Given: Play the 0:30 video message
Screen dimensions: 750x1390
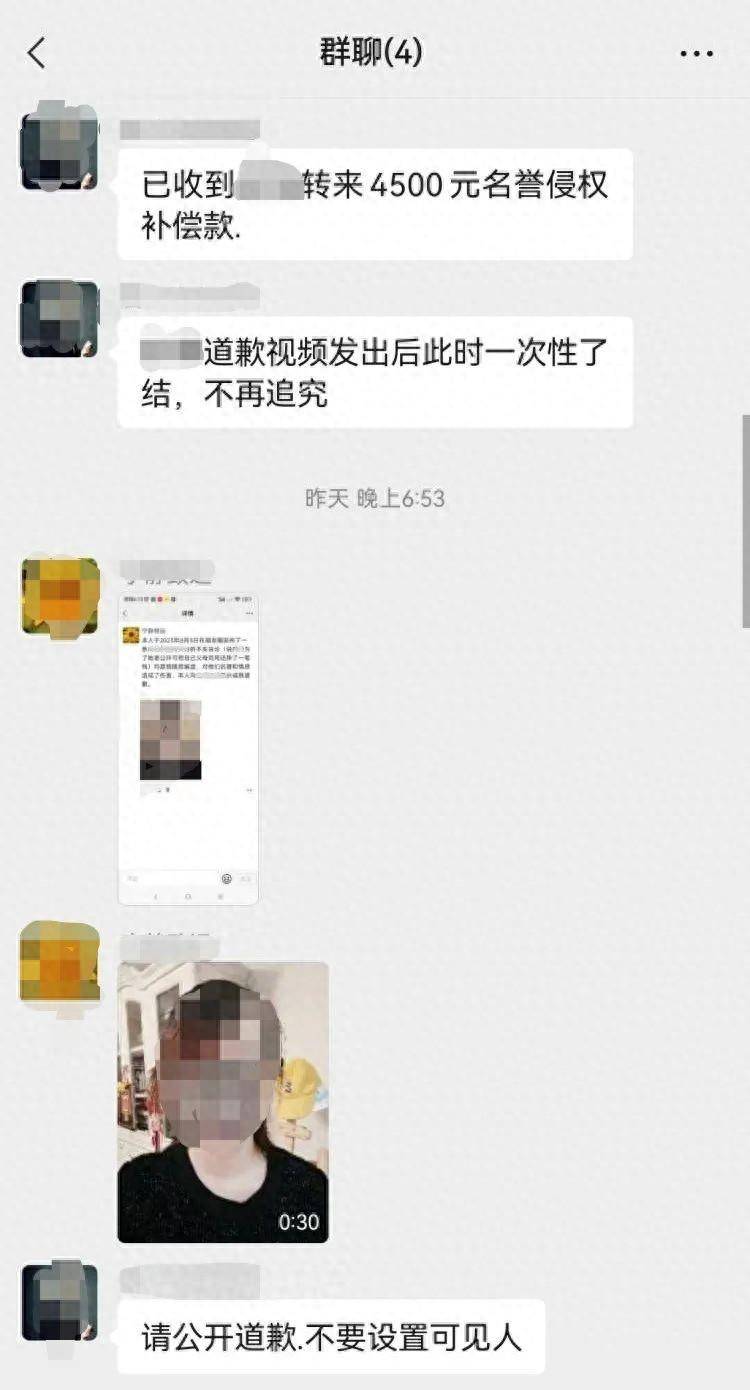Looking at the screenshot, I should (223, 1101).
